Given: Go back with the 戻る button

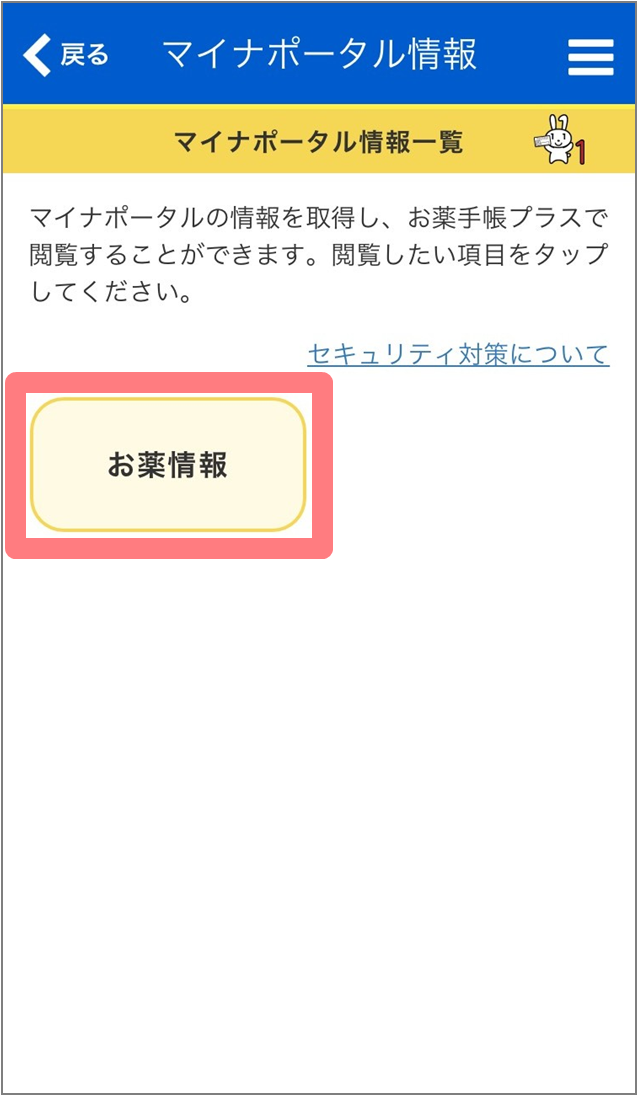Looking at the screenshot, I should [66, 55].
